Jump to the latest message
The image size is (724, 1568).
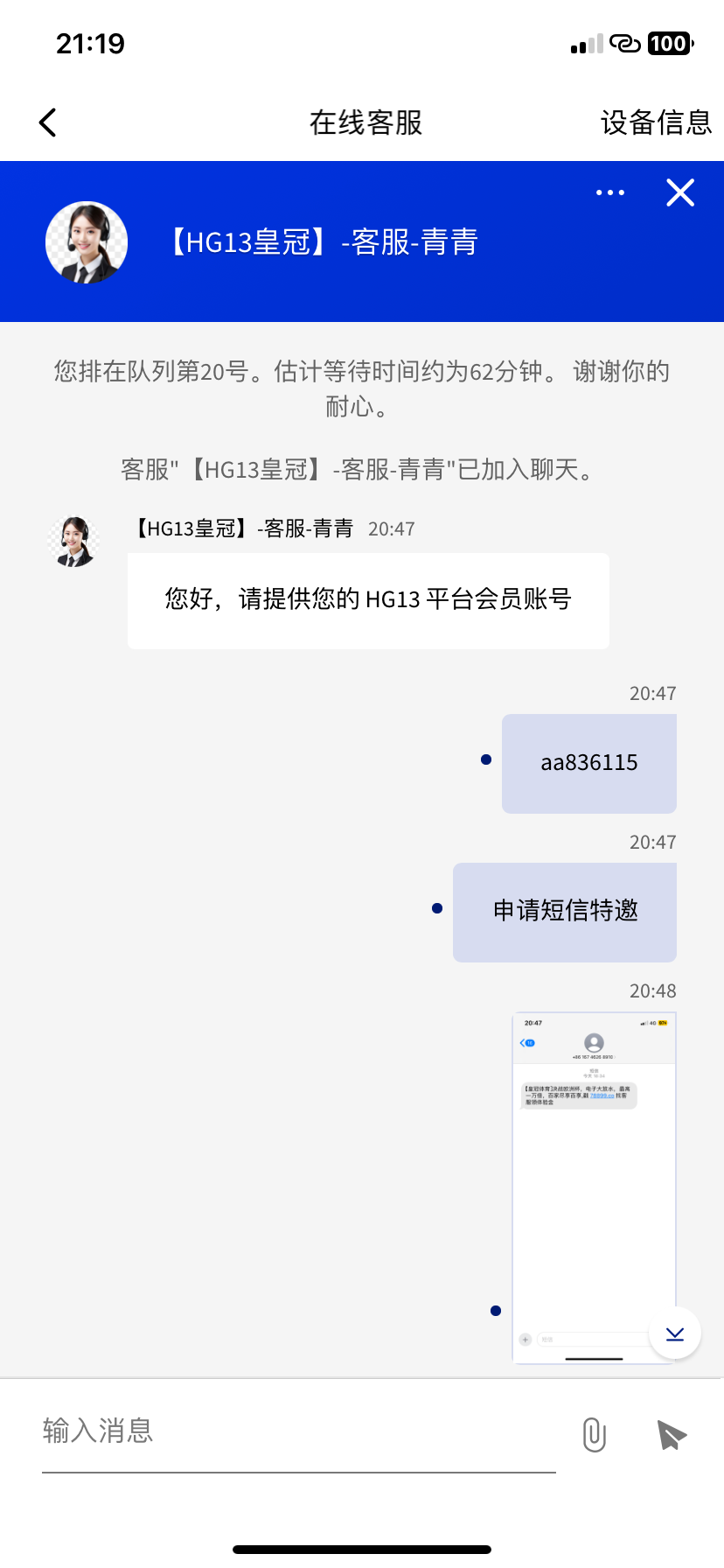pyautogui.click(x=675, y=1333)
